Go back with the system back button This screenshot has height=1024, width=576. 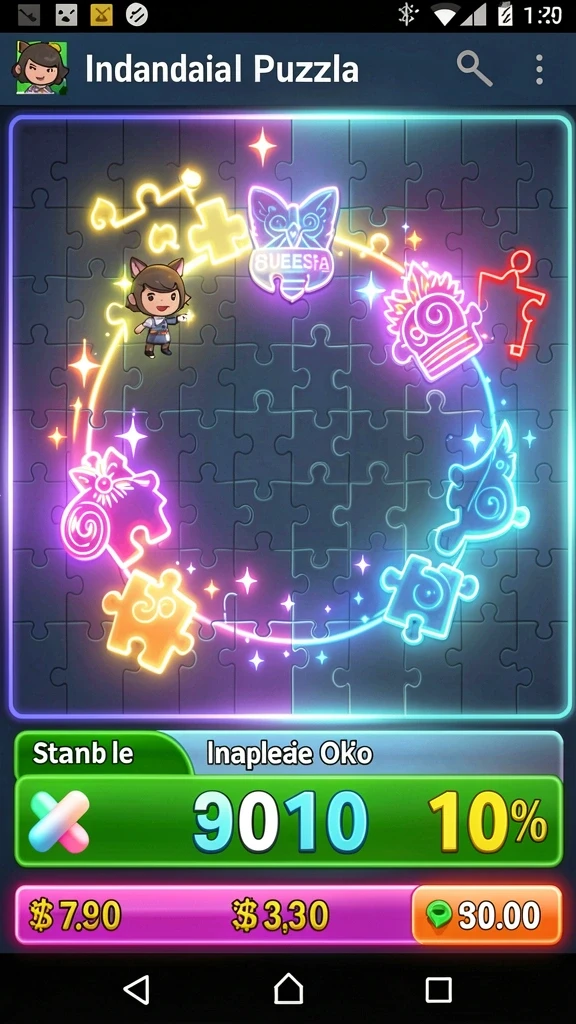(x=137, y=989)
